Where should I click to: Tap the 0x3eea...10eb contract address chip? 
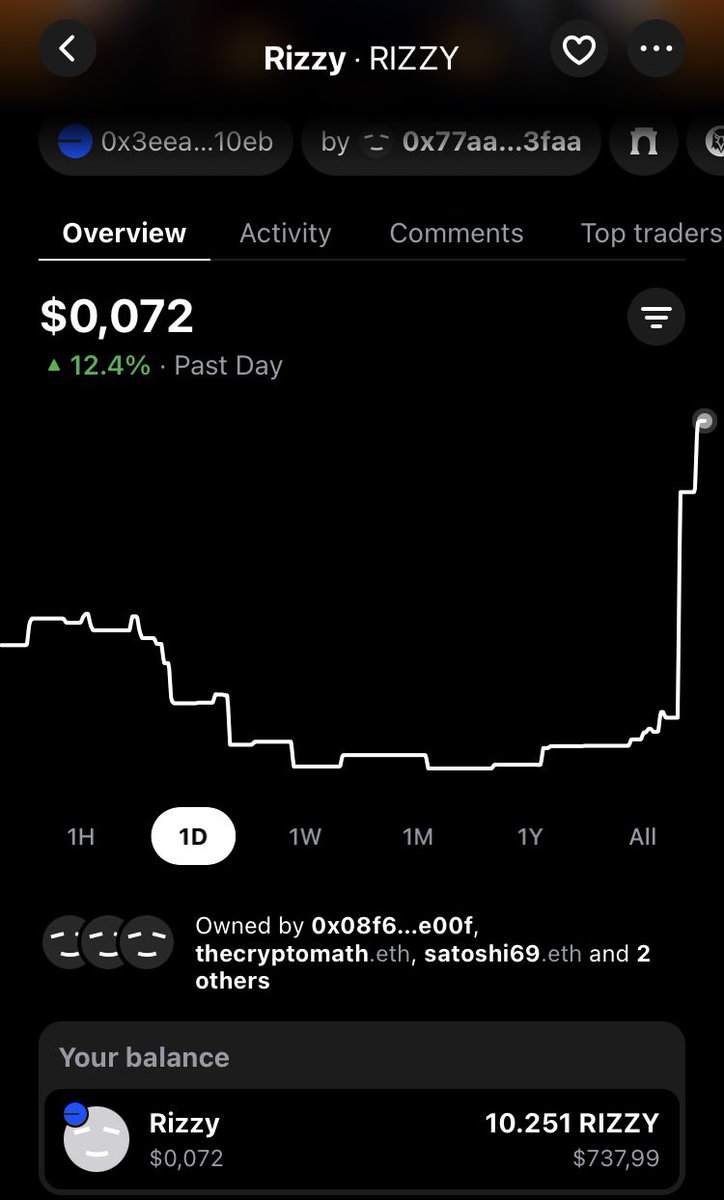pos(166,143)
